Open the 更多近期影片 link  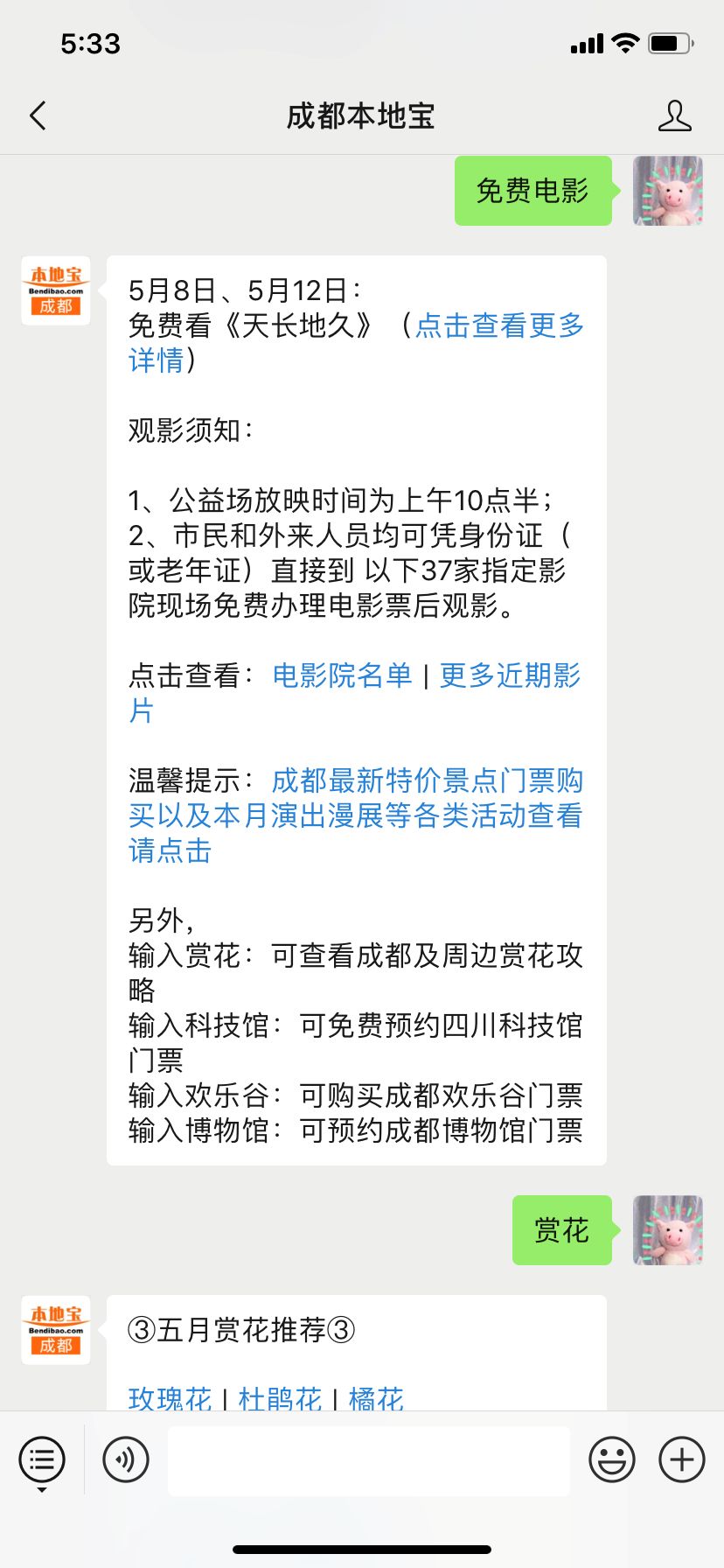pyautogui.click(x=509, y=675)
